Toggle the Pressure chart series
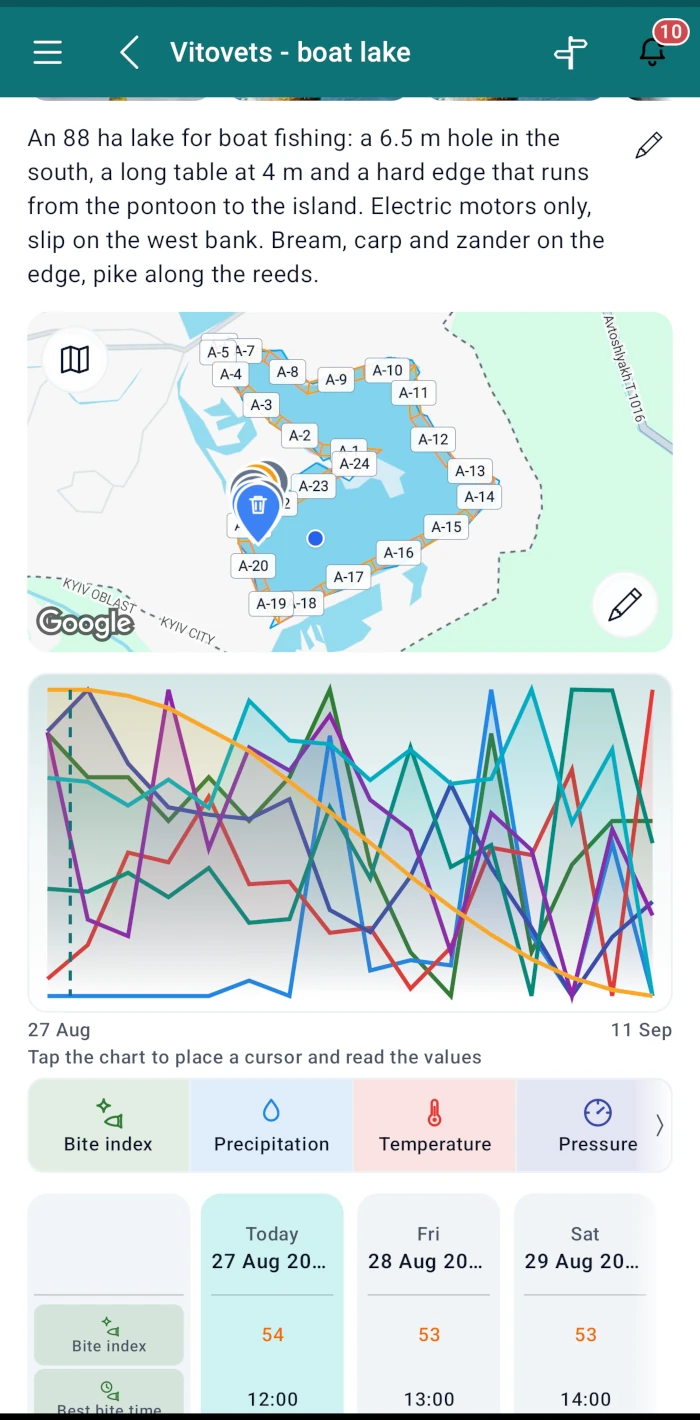This screenshot has height=1420, width=700. 597,1125
